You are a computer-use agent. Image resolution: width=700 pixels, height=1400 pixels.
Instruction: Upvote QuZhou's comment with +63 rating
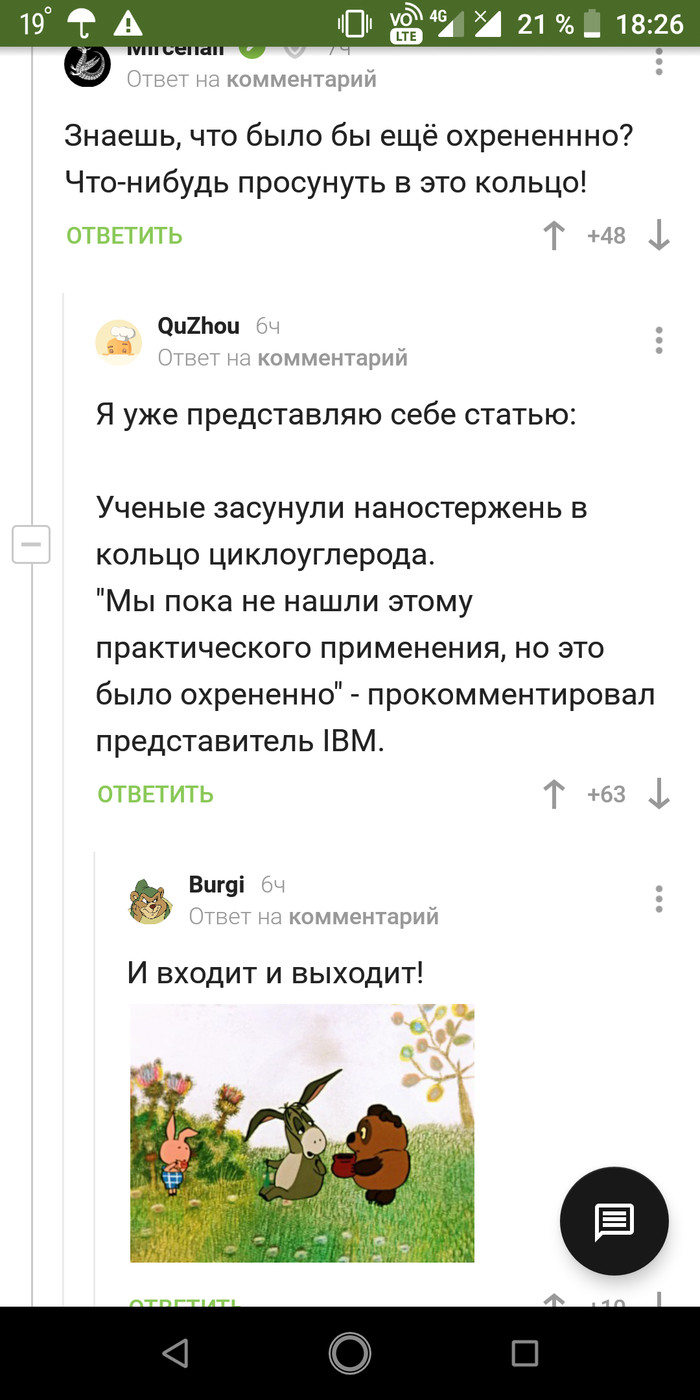click(x=553, y=794)
